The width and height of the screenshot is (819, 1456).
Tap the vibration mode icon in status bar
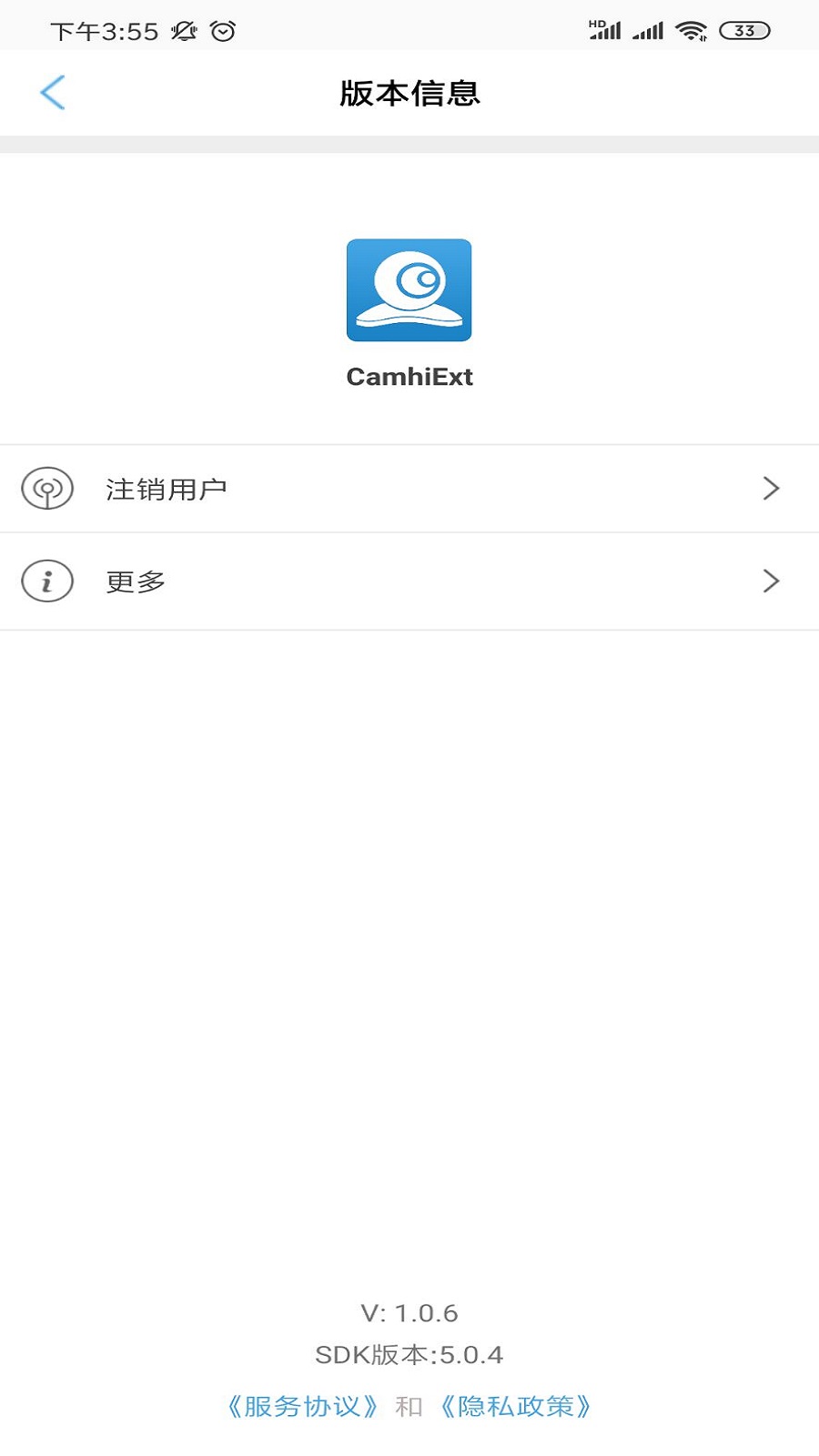[183, 30]
